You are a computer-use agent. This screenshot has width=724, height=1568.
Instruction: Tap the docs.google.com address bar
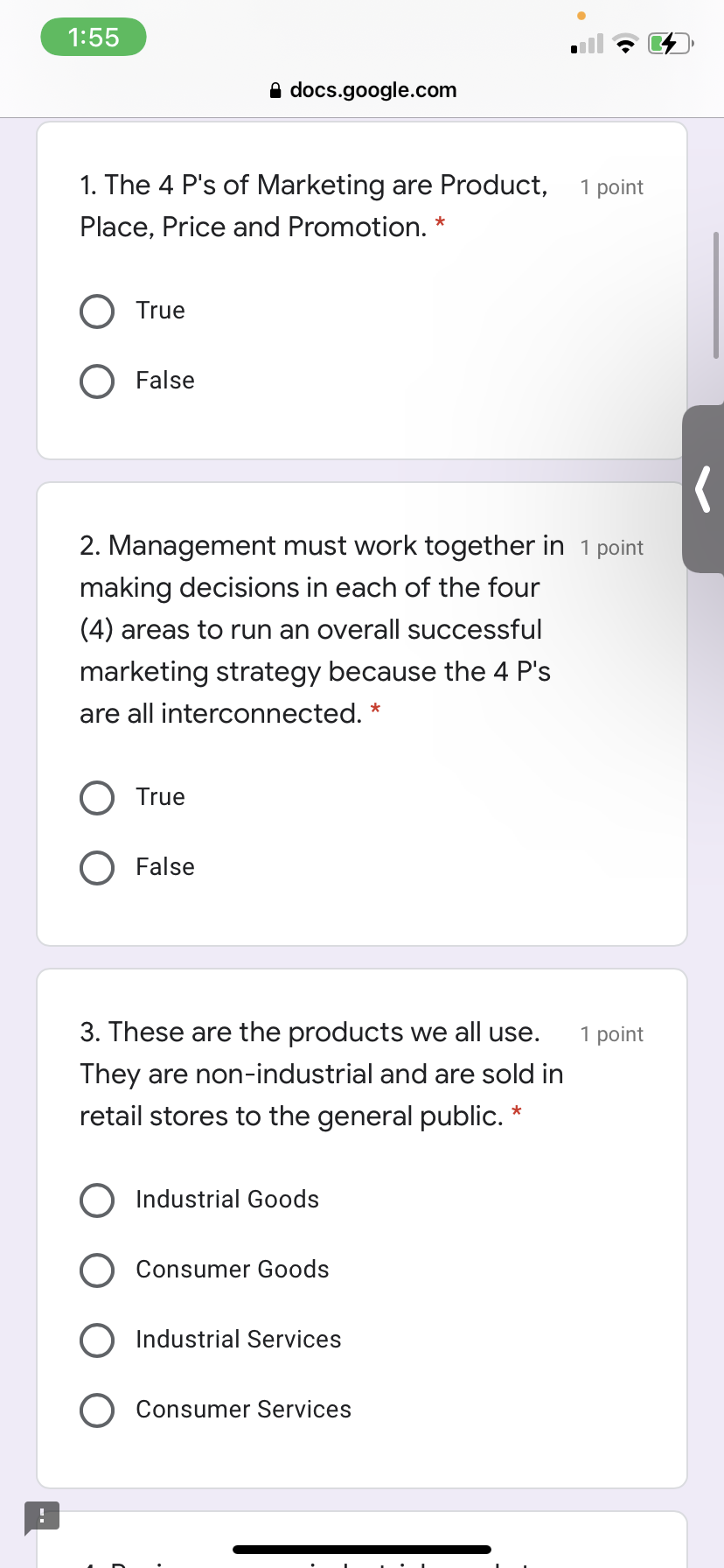362,90
